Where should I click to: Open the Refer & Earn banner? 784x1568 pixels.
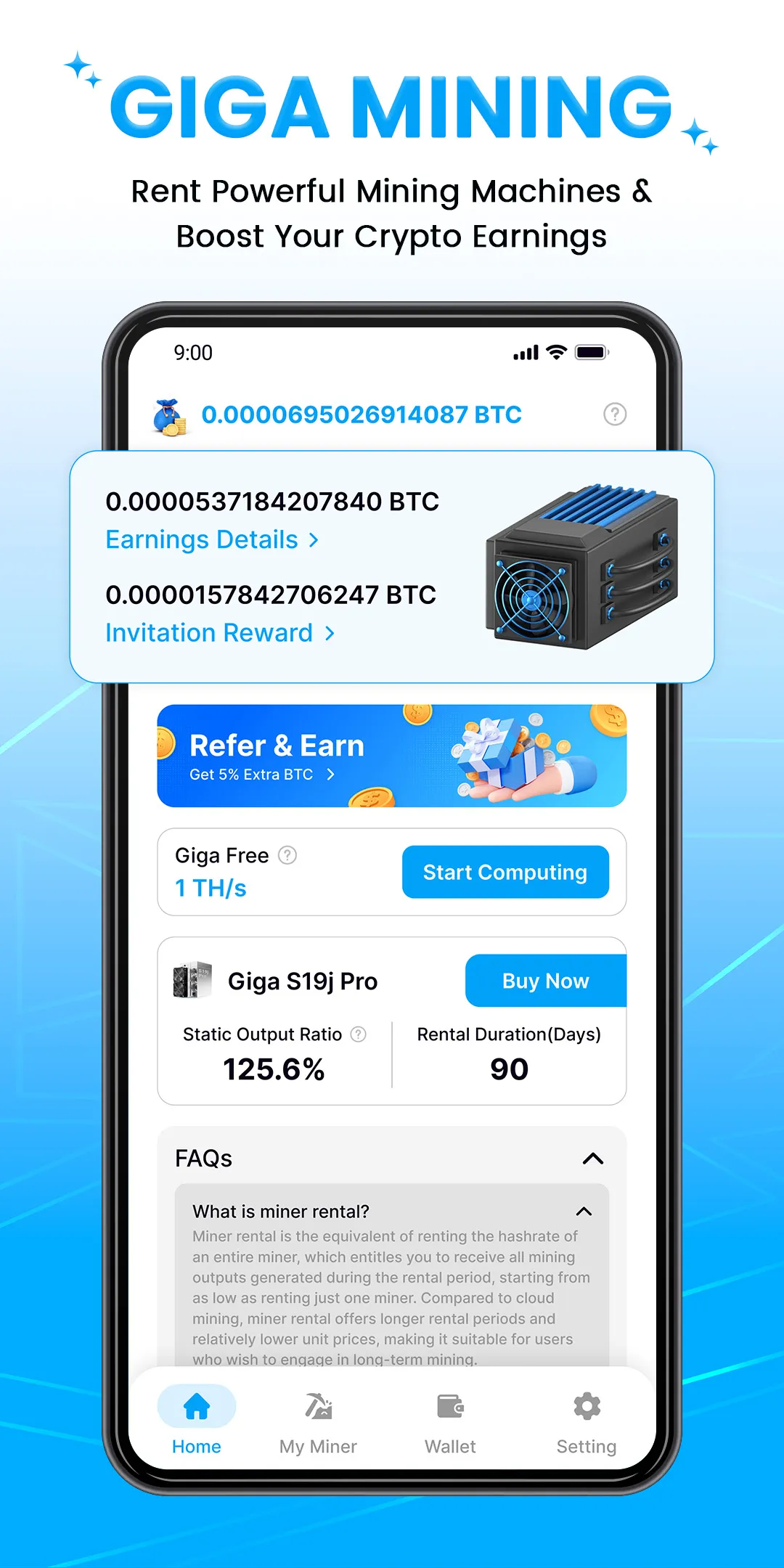tap(391, 756)
